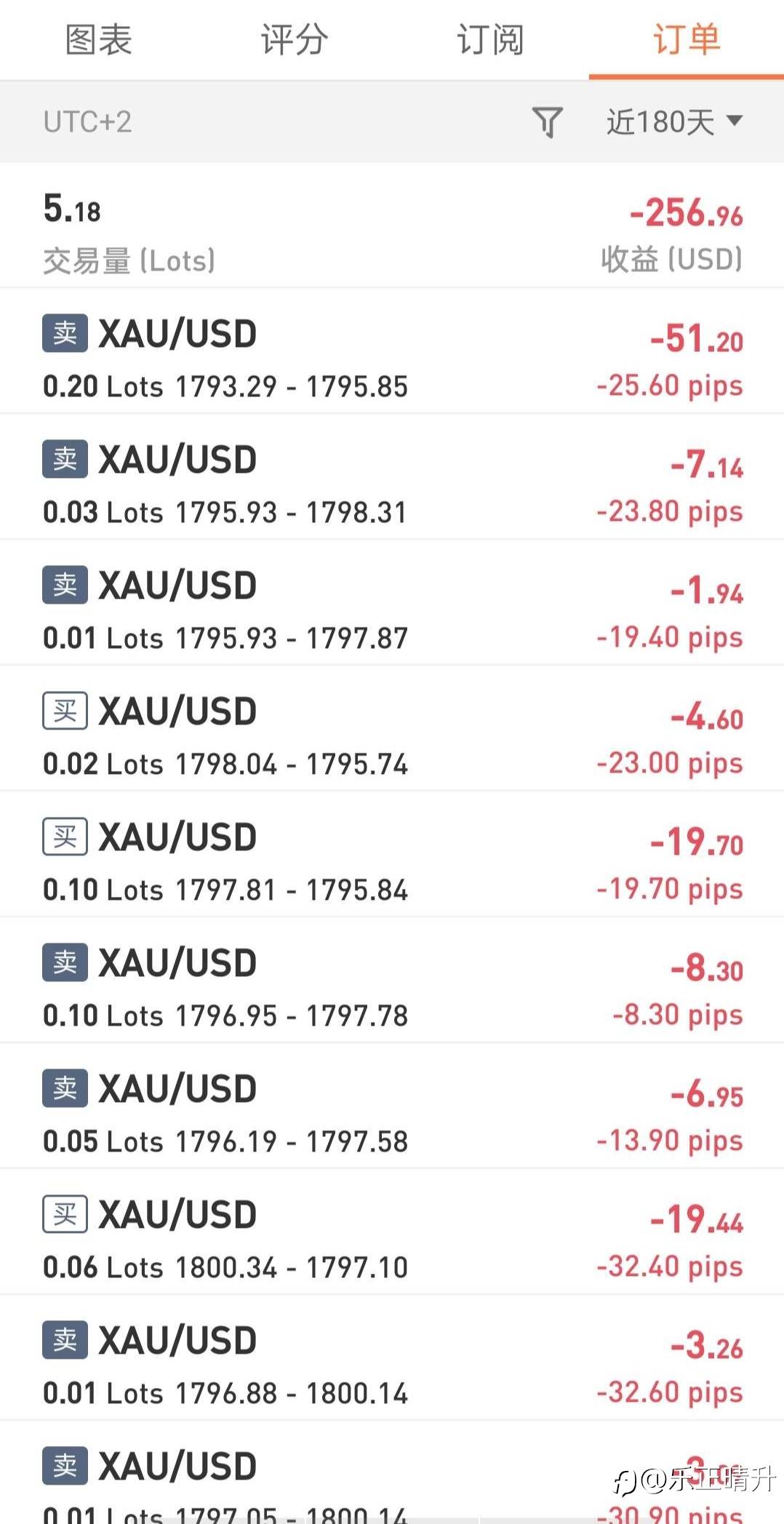Open the sell order with -3.26 loss

pos(391,1365)
